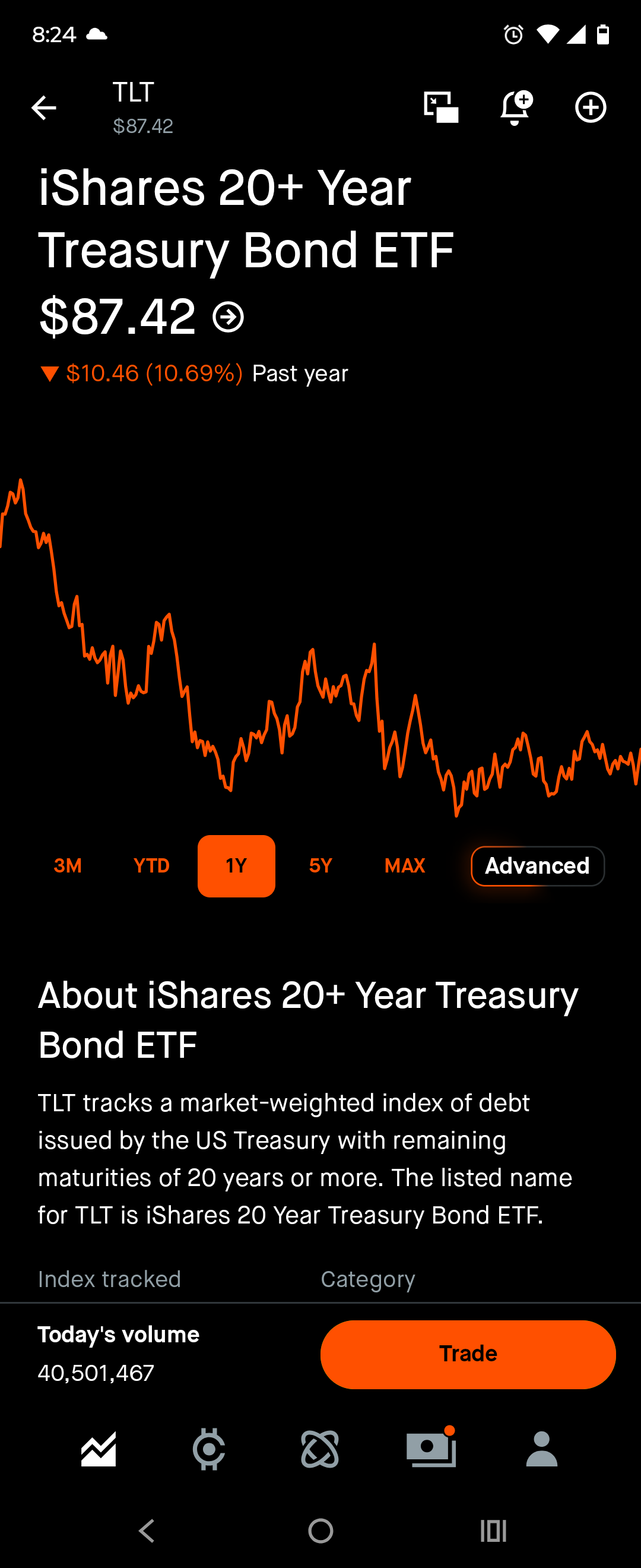Tap the system home button
641x1568 pixels.
[x=320, y=1530]
